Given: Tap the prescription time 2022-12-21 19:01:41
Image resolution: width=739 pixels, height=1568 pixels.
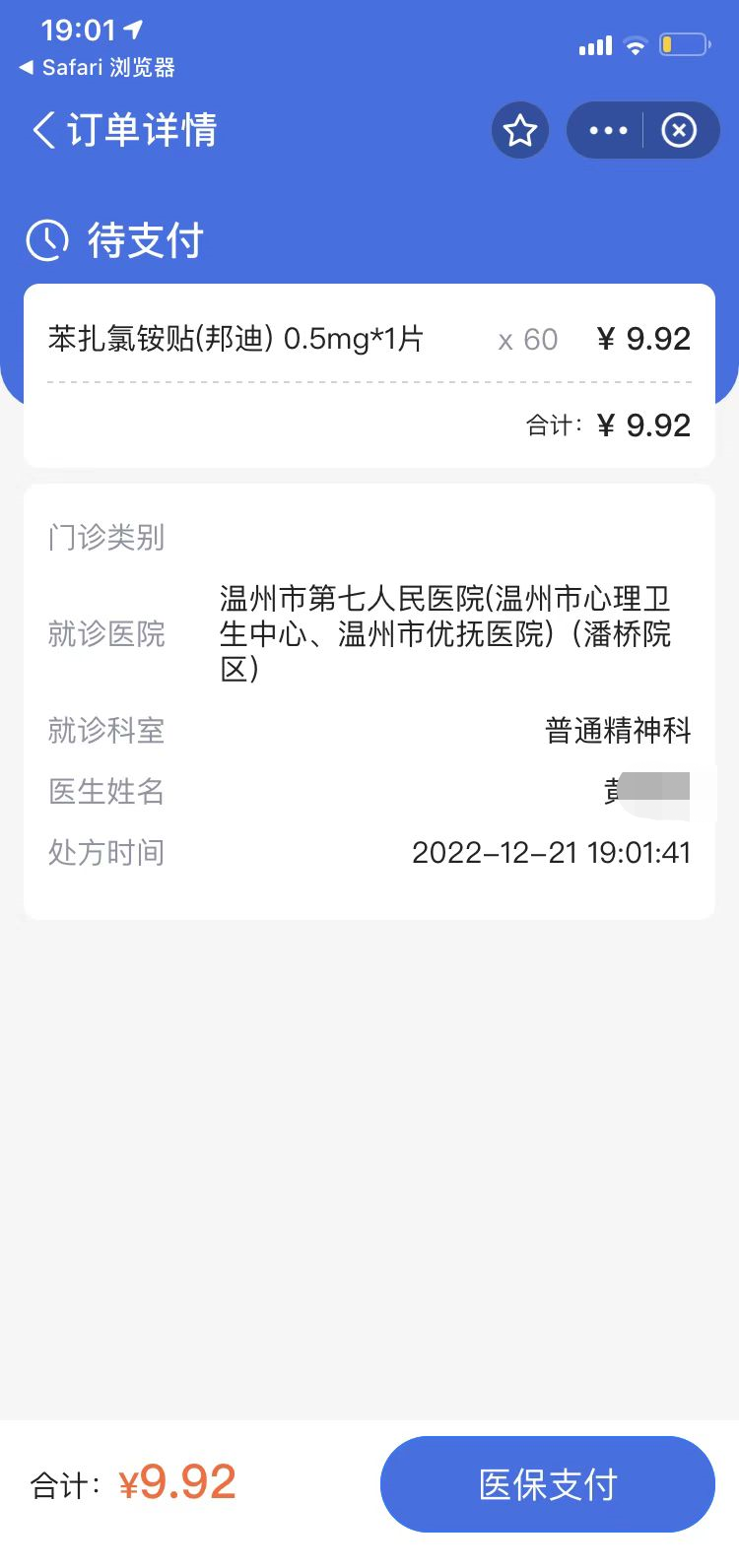Looking at the screenshot, I should click(x=552, y=853).
